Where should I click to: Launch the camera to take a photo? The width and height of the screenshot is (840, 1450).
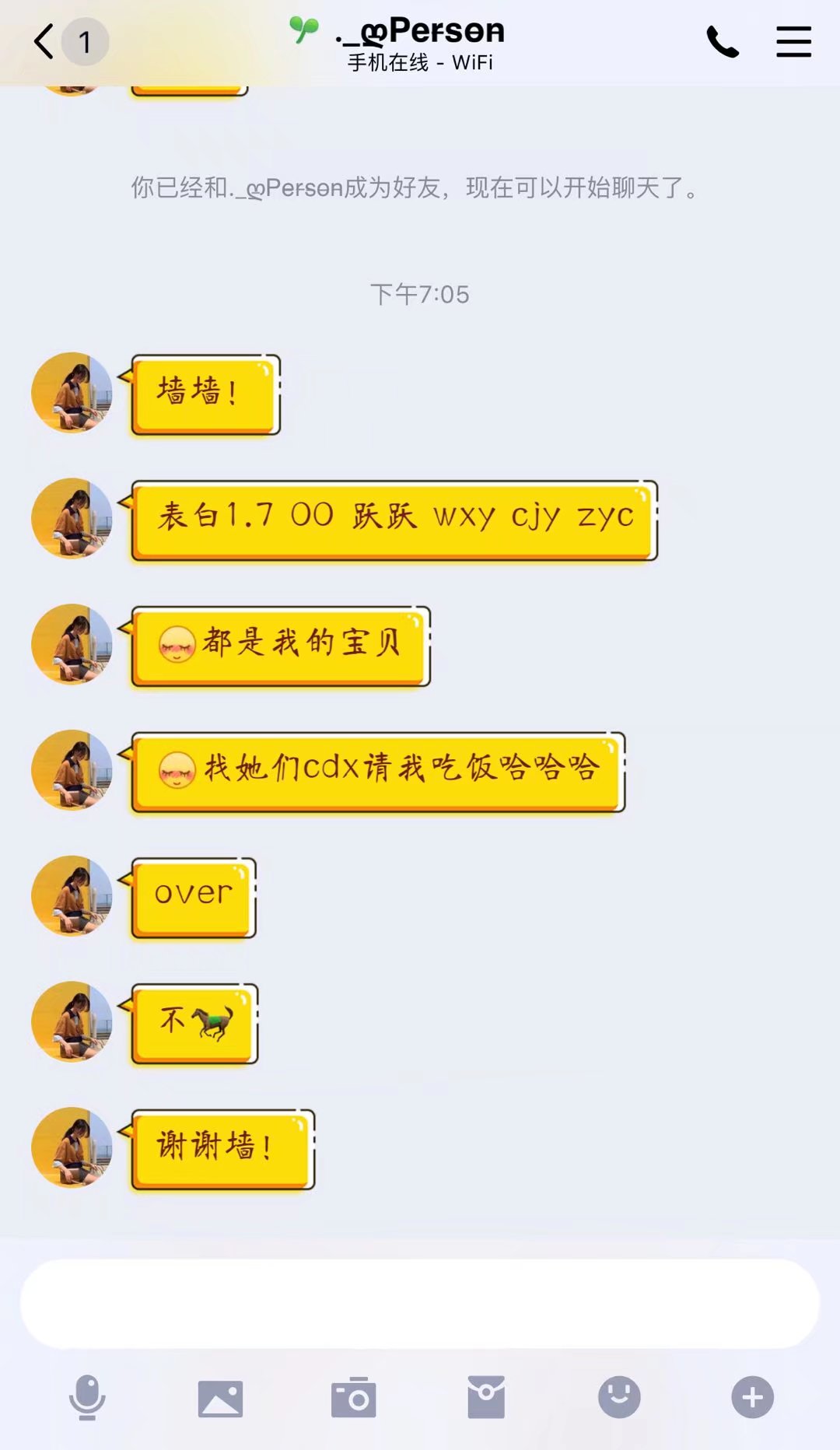pyautogui.click(x=353, y=1398)
